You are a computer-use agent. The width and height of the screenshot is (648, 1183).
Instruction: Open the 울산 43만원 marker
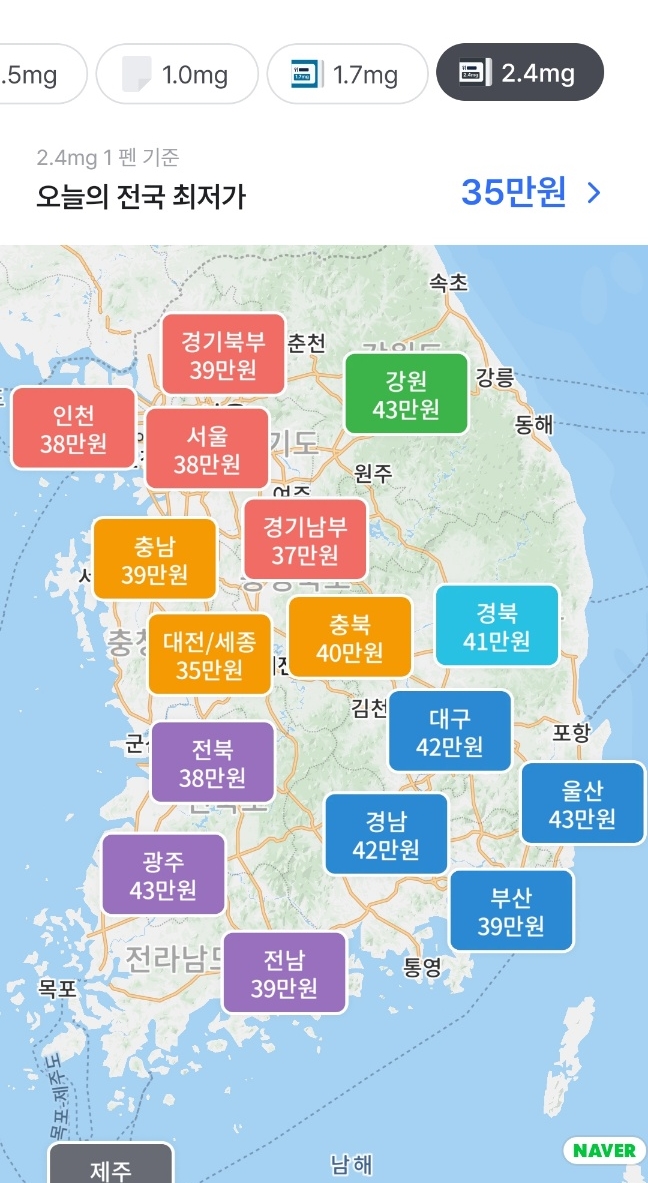(x=582, y=803)
